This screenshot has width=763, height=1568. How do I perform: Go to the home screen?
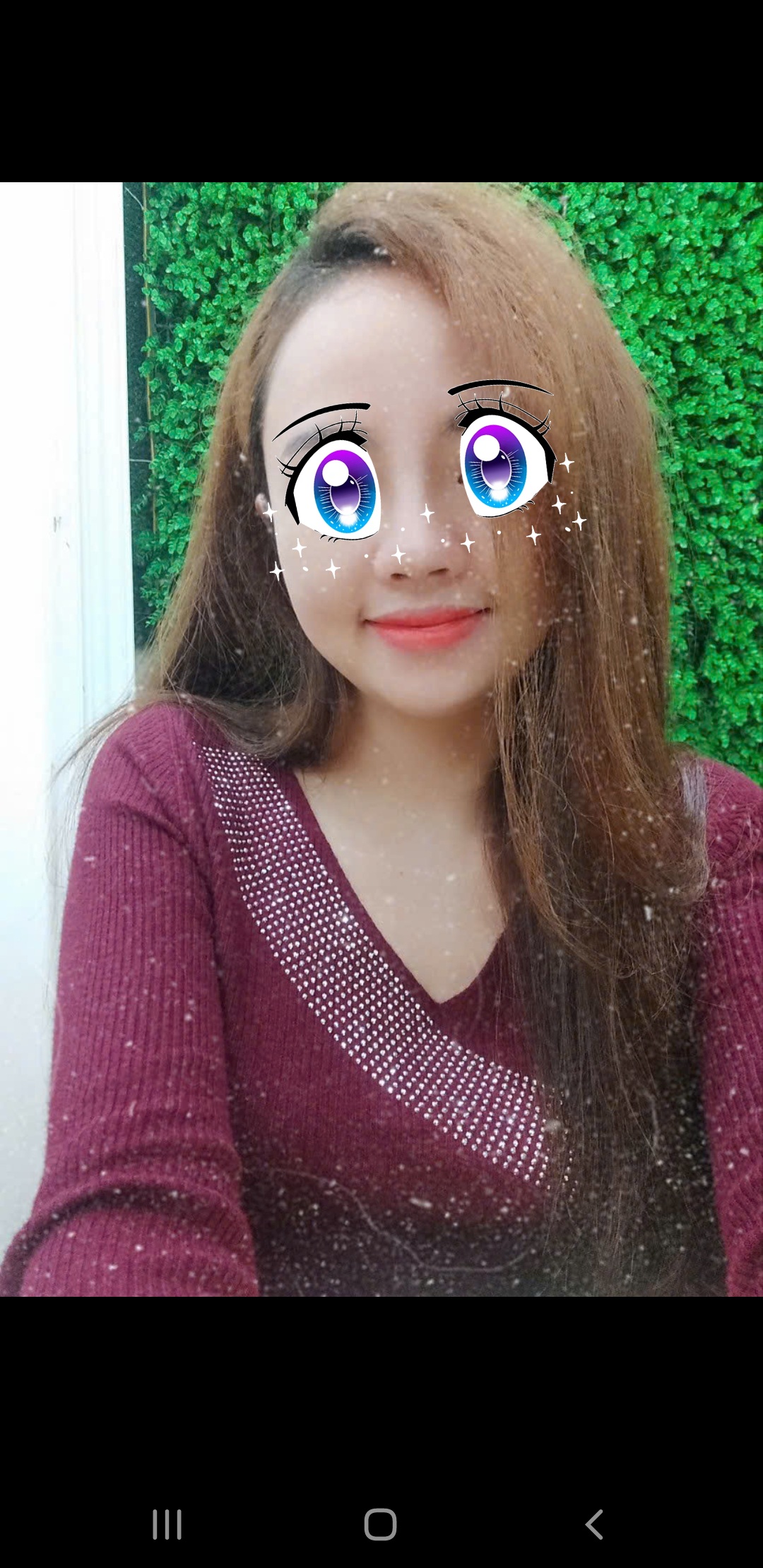tap(381, 1524)
